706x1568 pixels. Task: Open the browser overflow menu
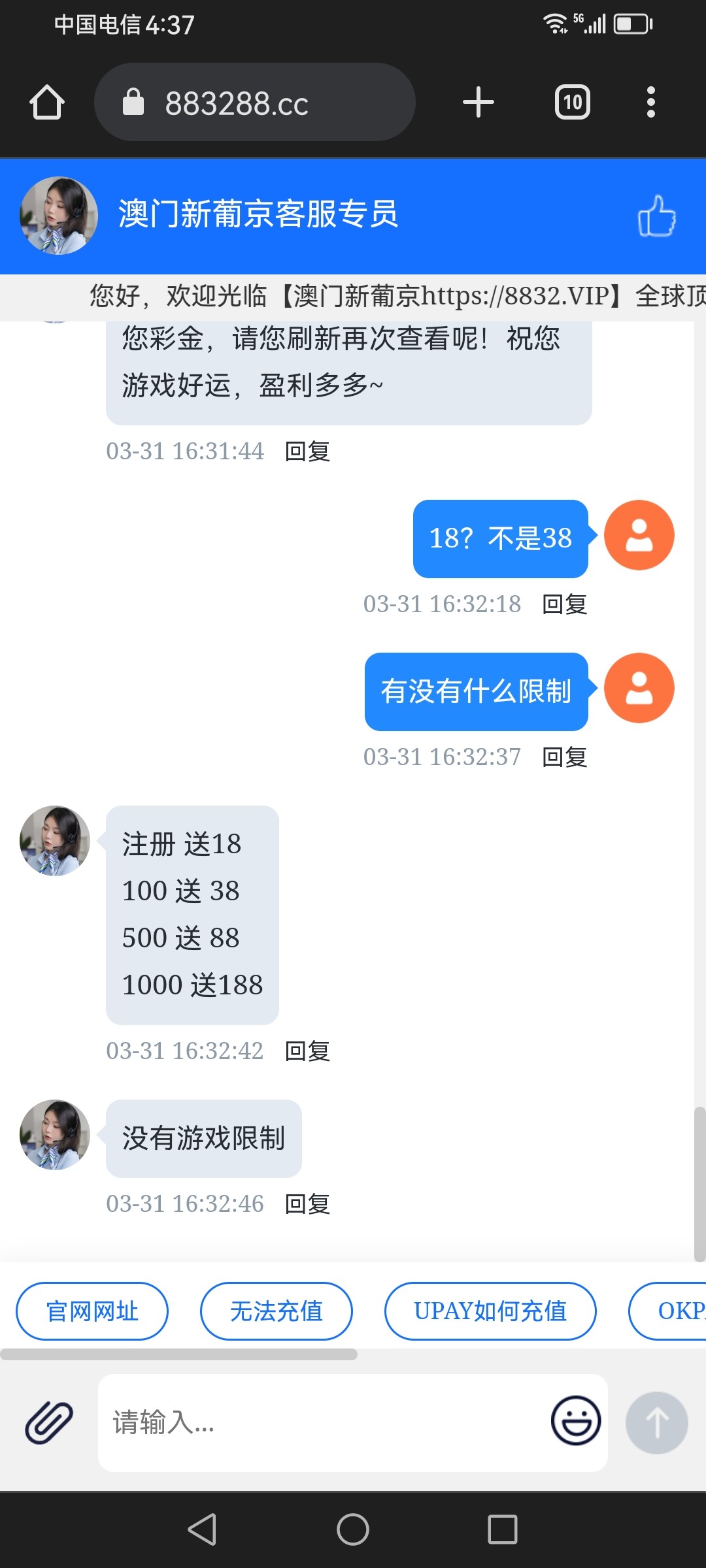tap(650, 103)
